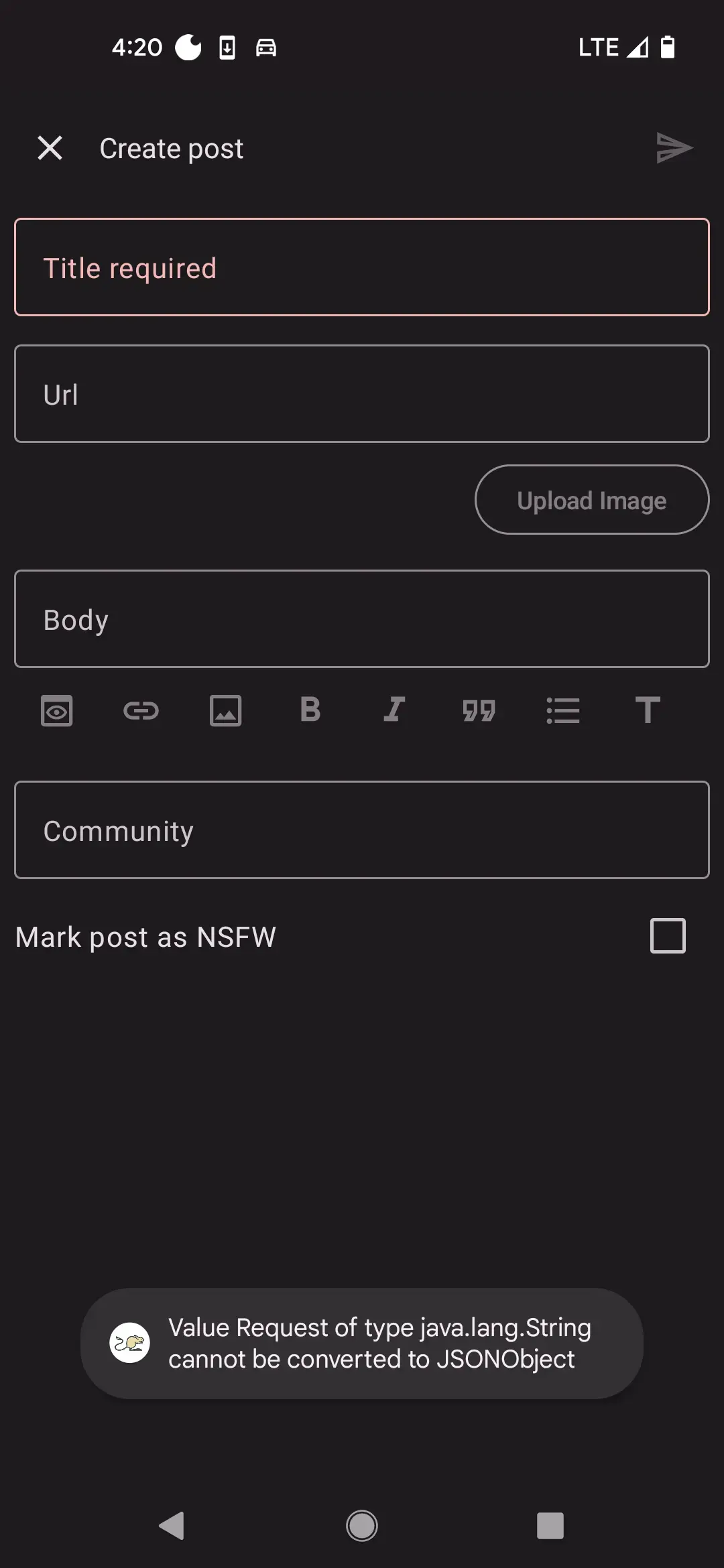Image resolution: width=724 pixels, height=1568 pixels.
Task: Open the Community selector field
Action: 362,830
